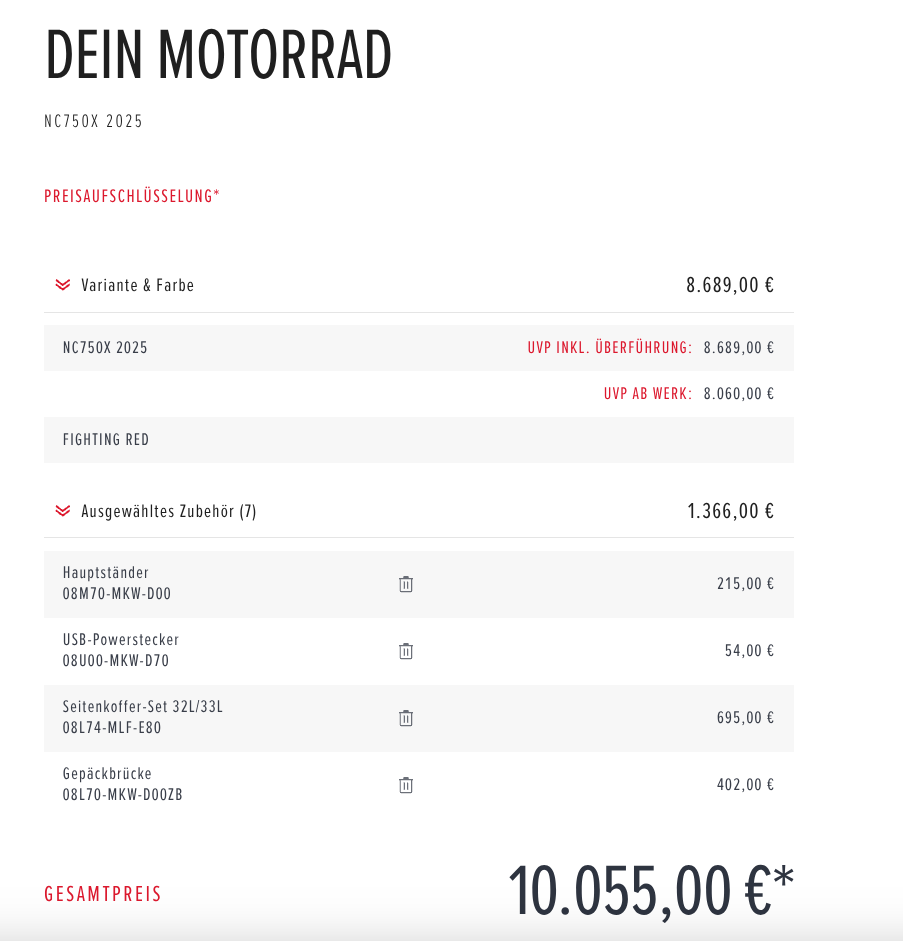Collapse the Ausgewähltes Zubehör section
903x941 pixels.
pyautogui.click(x=63, y=511)
